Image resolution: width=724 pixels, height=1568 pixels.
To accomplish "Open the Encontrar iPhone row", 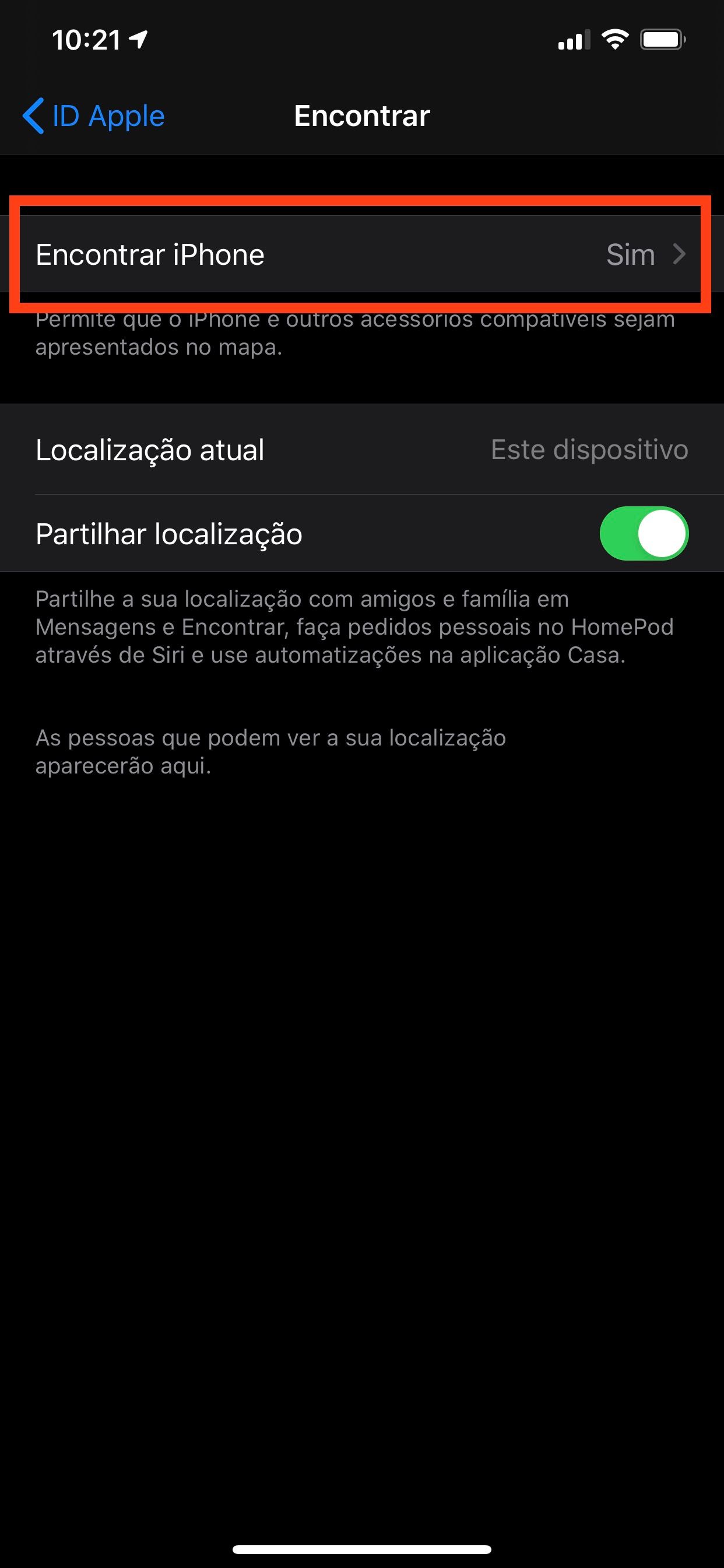I will point(362,254).
